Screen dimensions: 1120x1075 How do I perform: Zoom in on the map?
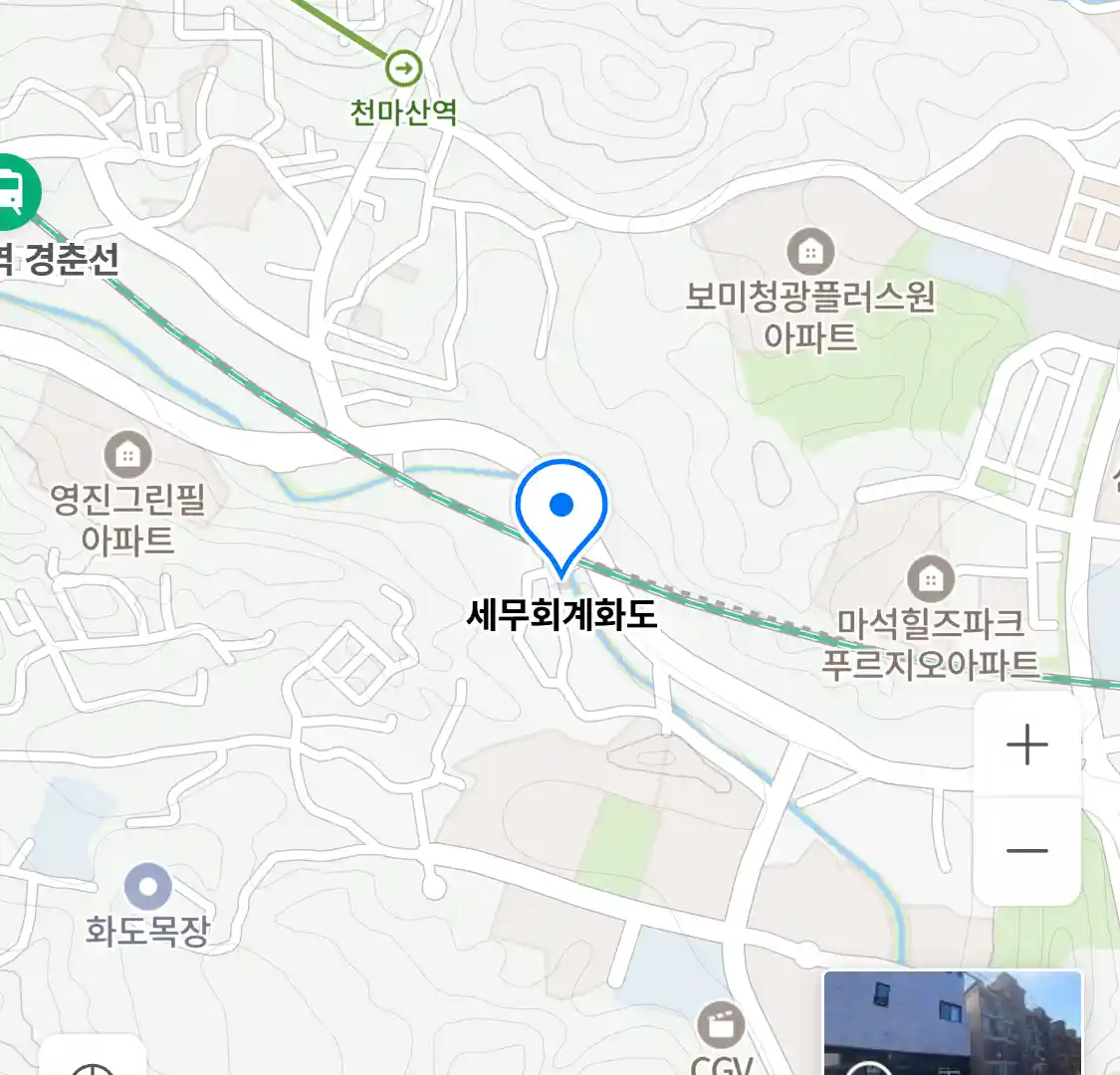[1026, 746]
